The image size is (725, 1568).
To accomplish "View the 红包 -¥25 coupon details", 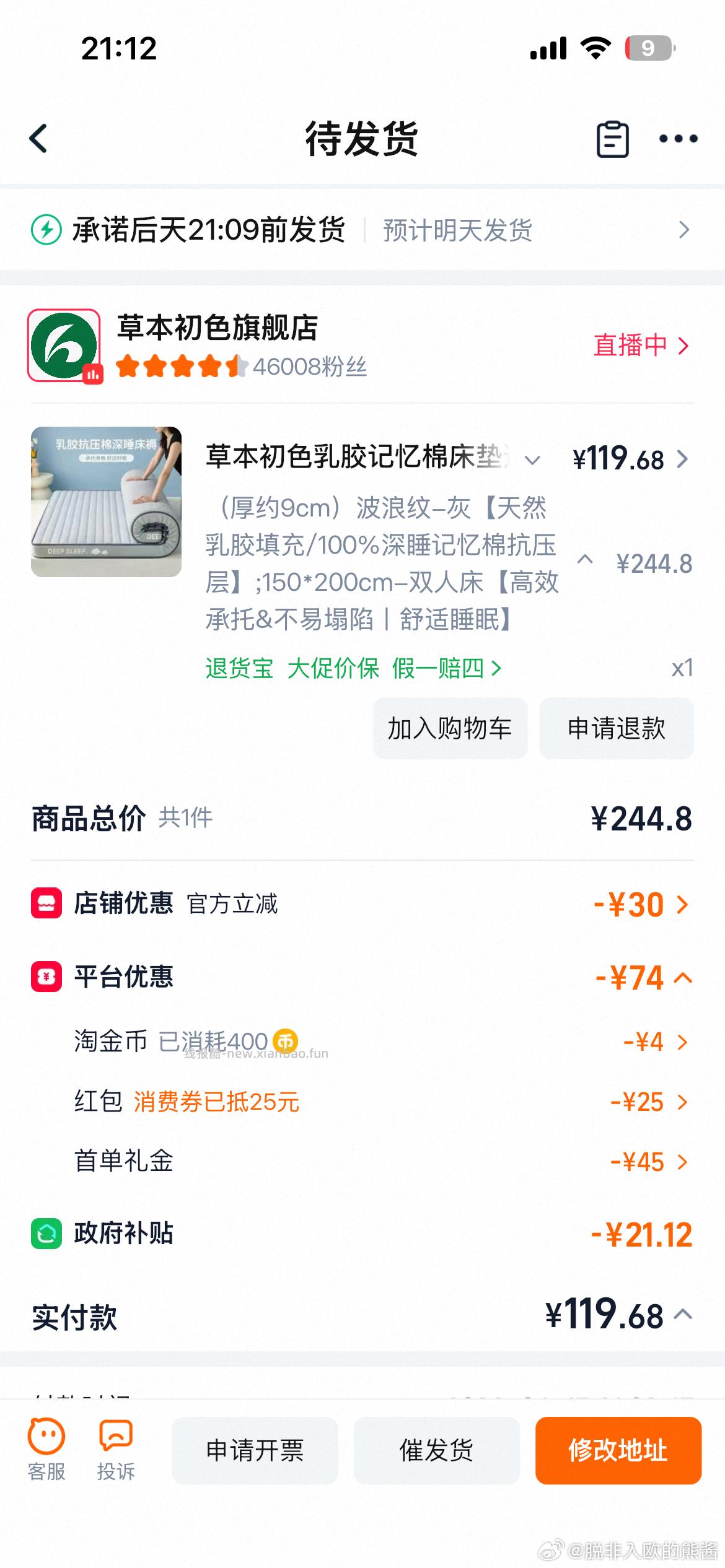I will [x=649, y=1102].
